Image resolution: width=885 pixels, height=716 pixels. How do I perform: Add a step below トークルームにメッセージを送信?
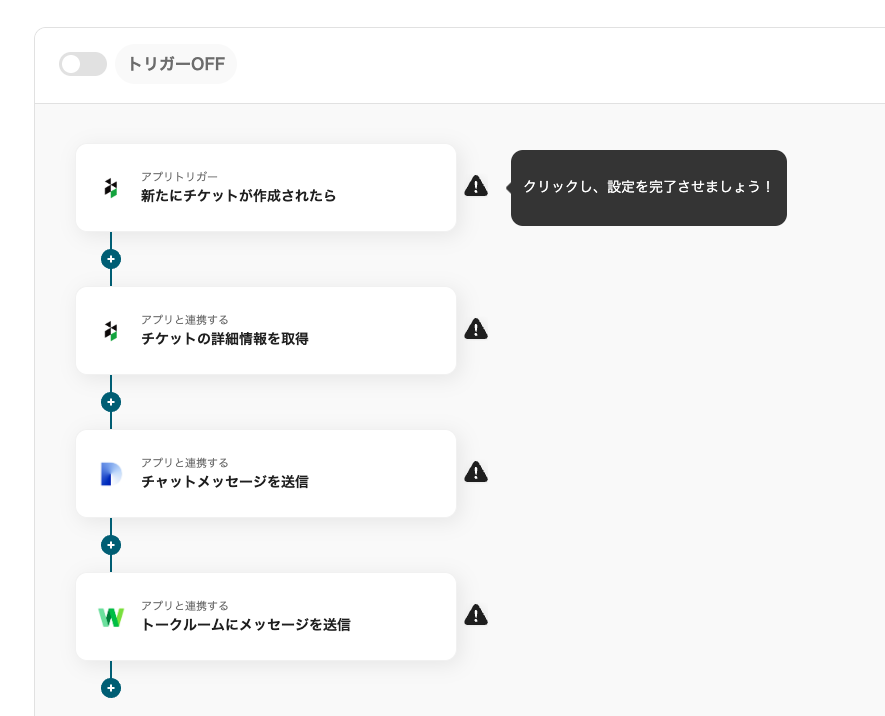pyautogui.click(x=111, y=688)
